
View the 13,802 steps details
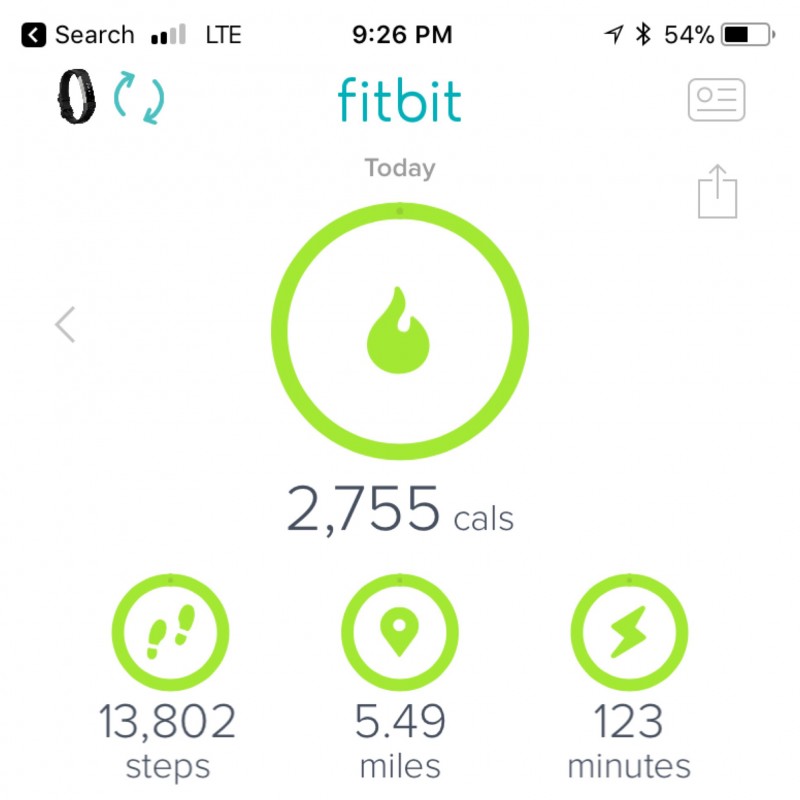coord(169,634)
